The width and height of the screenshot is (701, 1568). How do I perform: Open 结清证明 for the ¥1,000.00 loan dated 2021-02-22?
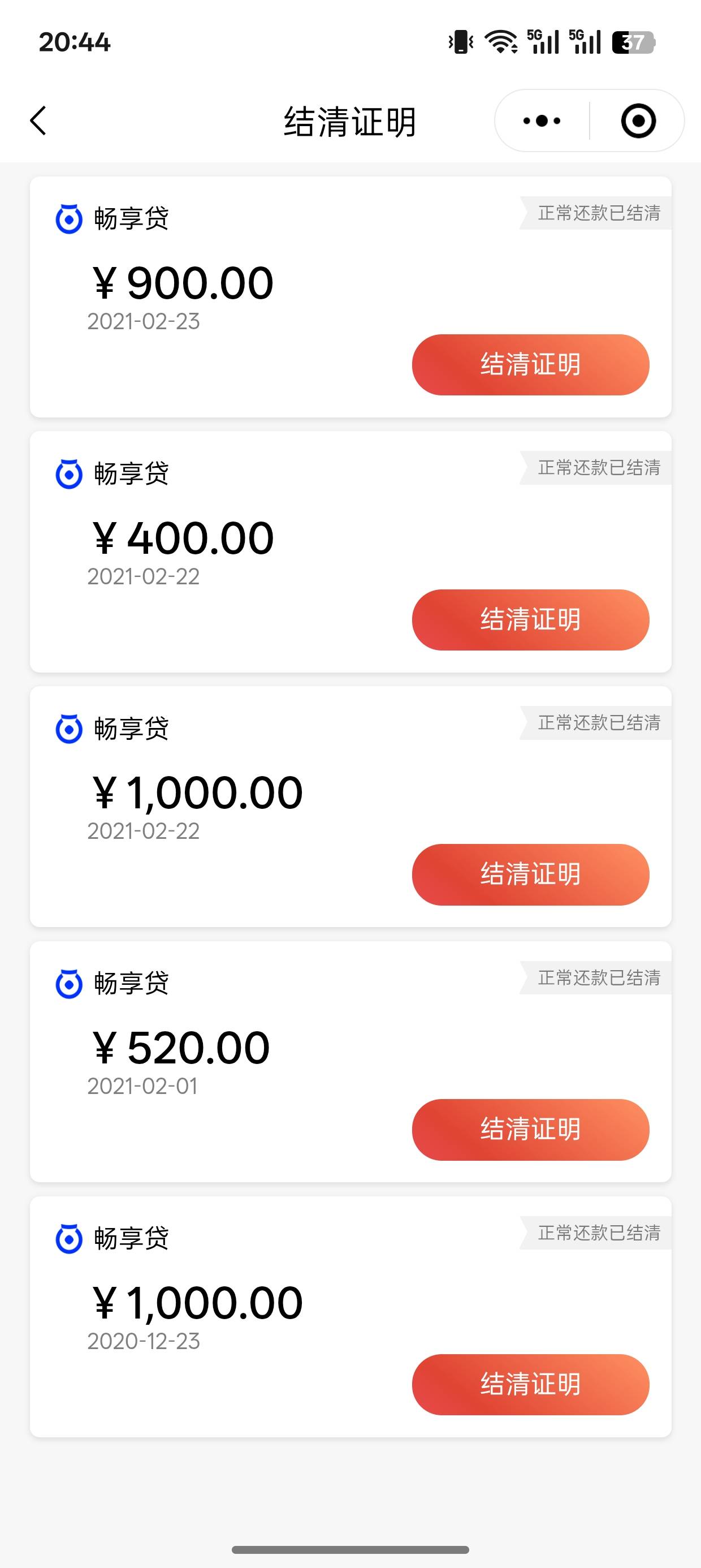click(531, 875)
